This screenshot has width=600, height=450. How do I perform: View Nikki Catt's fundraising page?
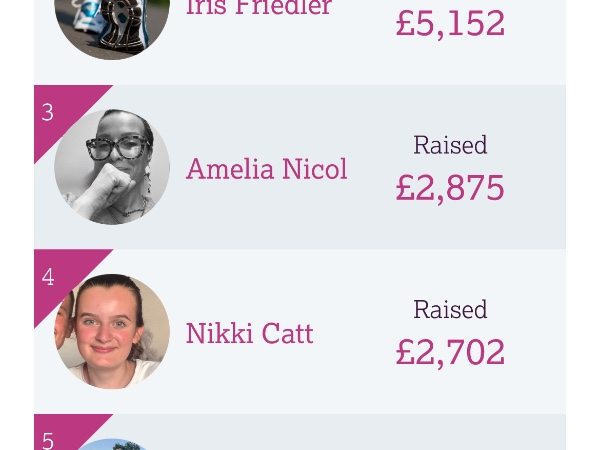tap(249, 333)
